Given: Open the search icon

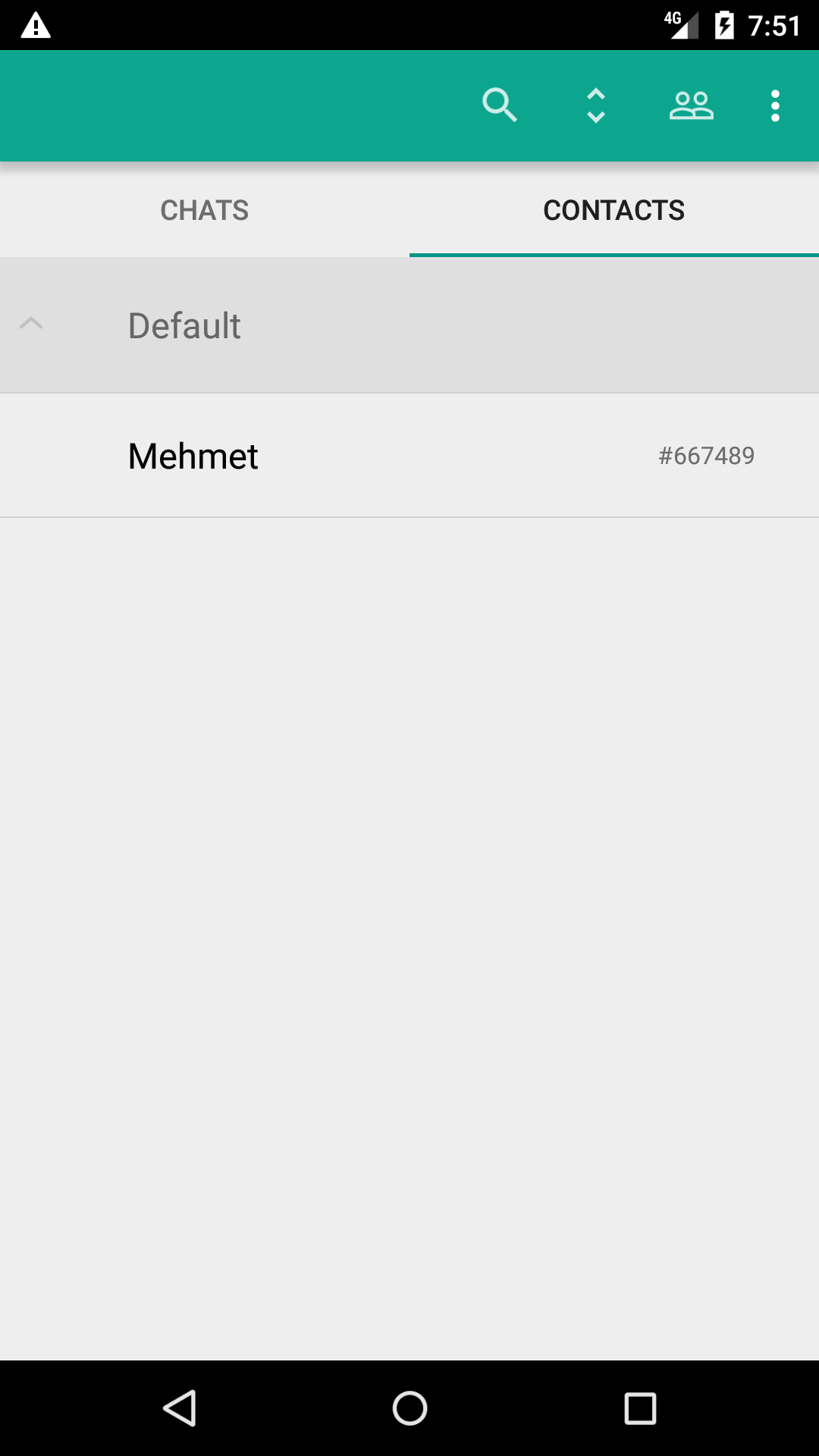Looking at the screenshot, I should pyautogui.click(x=500, y=105).
